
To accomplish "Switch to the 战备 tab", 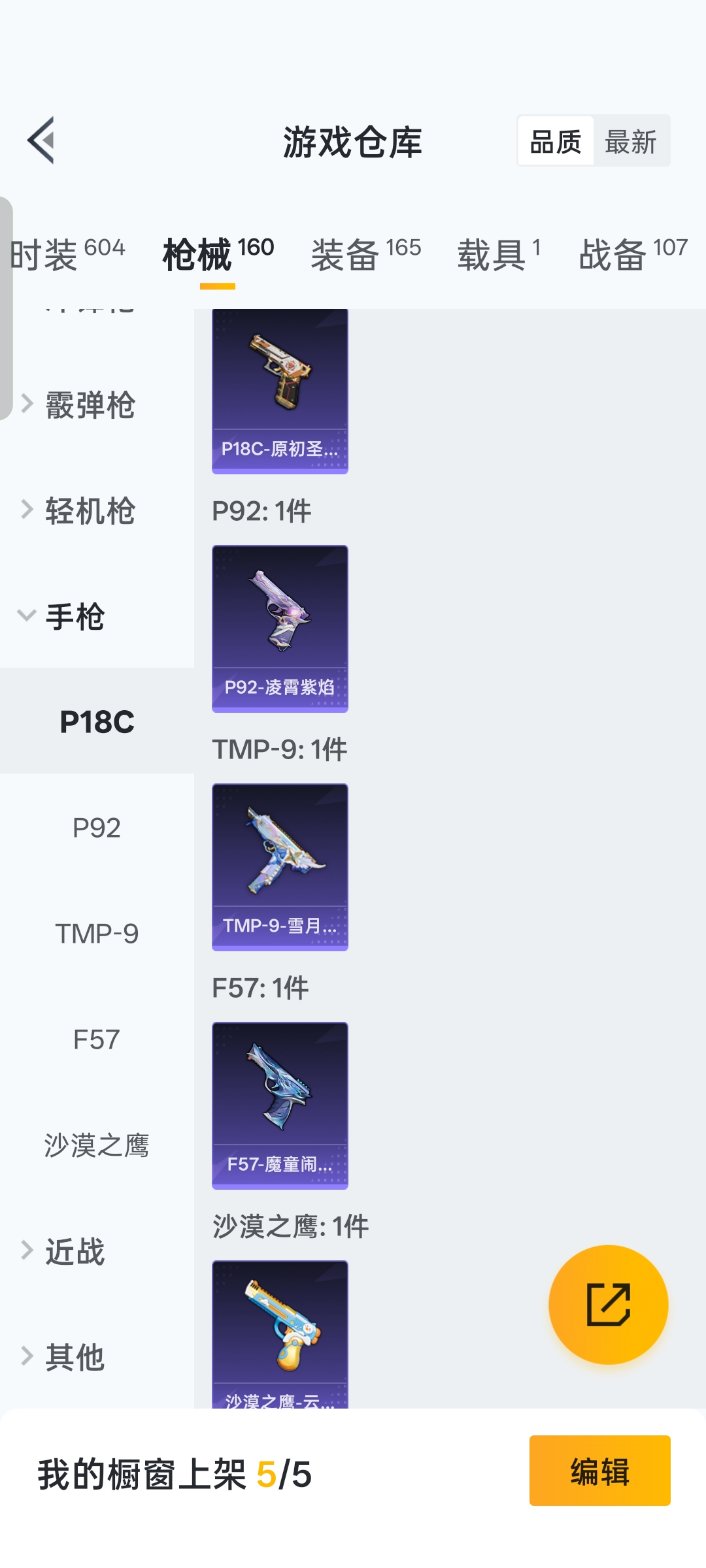I will tap(632, 253).
